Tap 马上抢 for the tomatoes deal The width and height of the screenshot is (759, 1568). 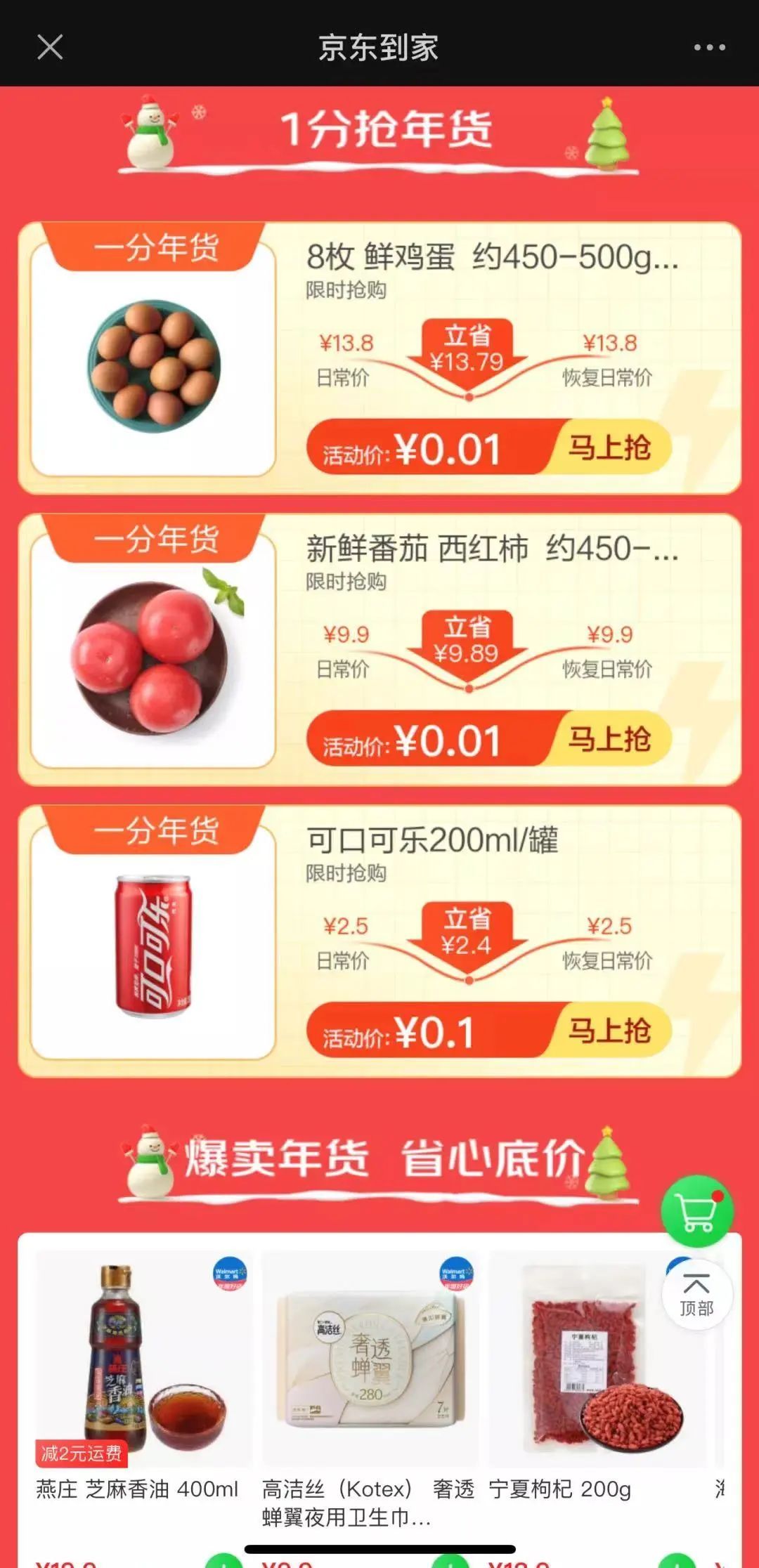(x=609, y=739)
